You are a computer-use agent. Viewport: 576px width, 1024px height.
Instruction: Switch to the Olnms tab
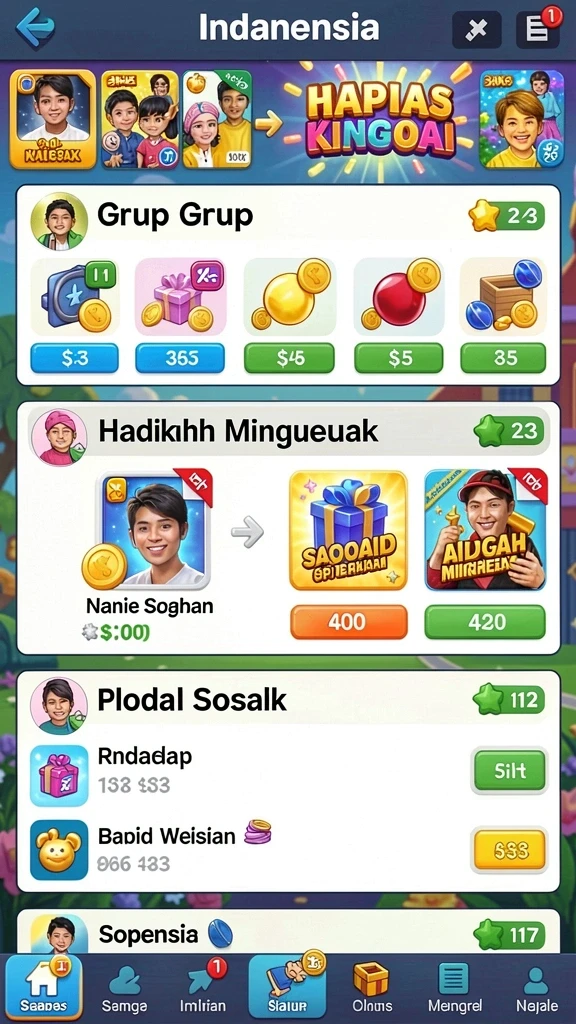[372, 989]
